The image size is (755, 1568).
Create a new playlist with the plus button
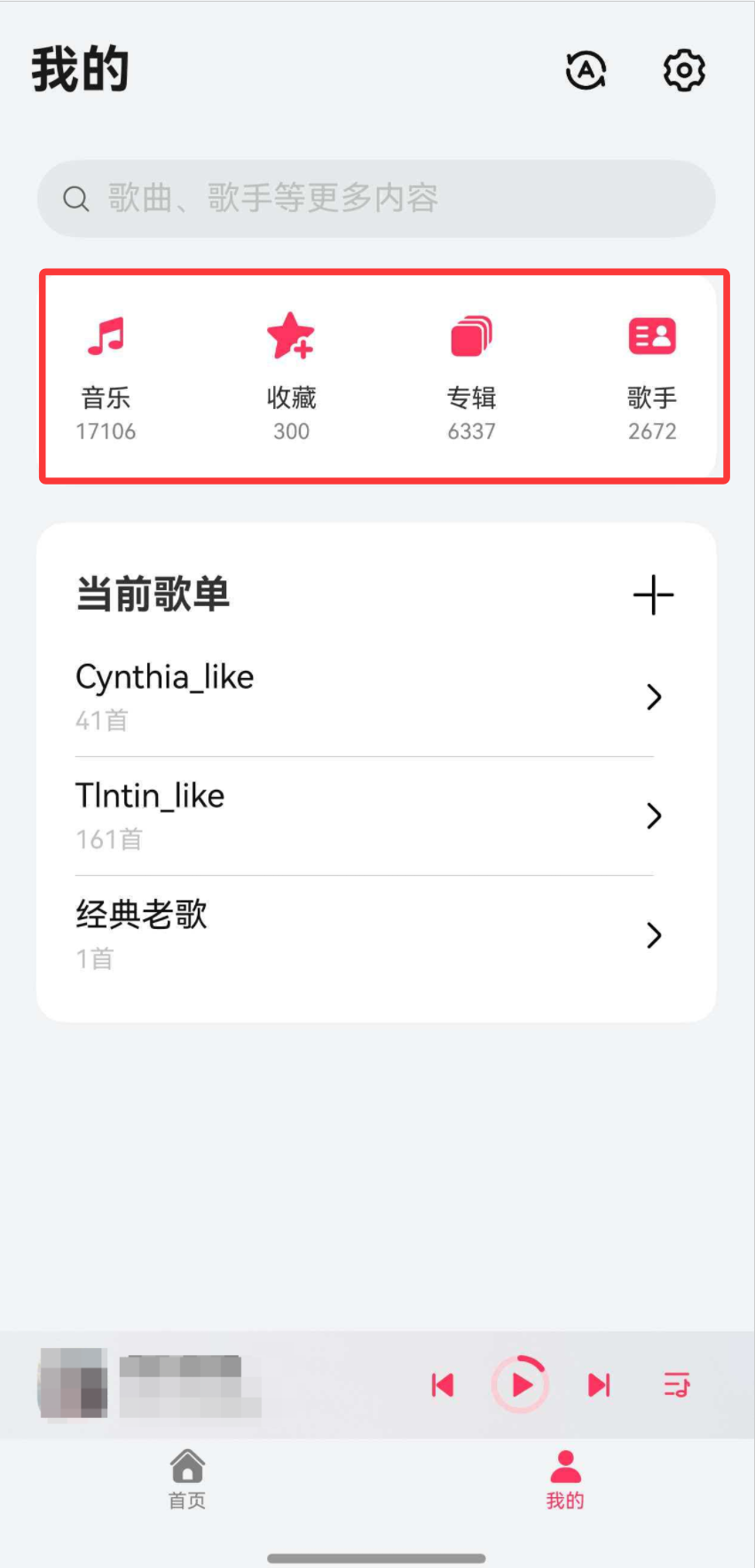pyautogui.click(x=654, y=595)
